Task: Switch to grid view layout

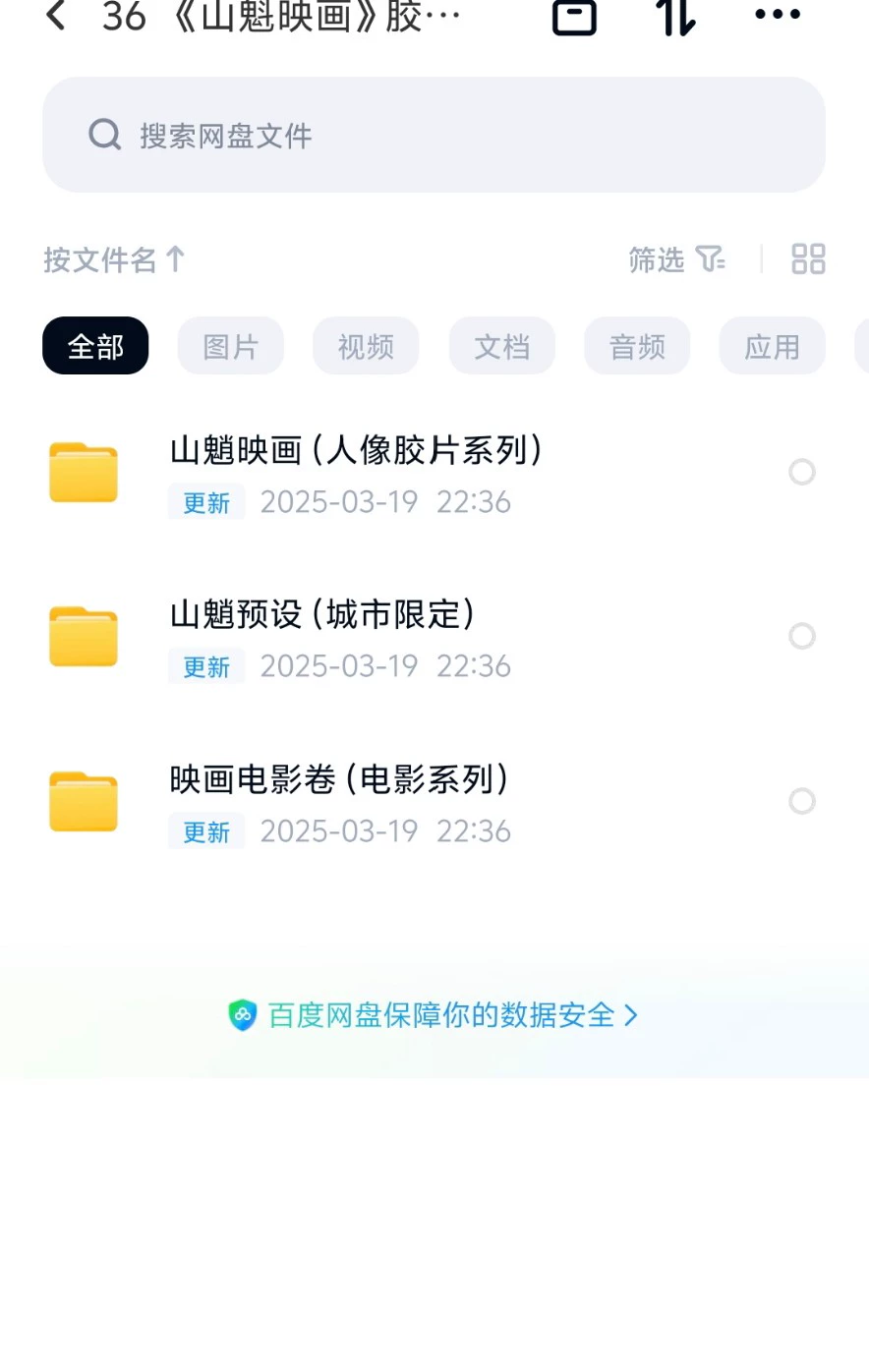Action: click(808, 259)
